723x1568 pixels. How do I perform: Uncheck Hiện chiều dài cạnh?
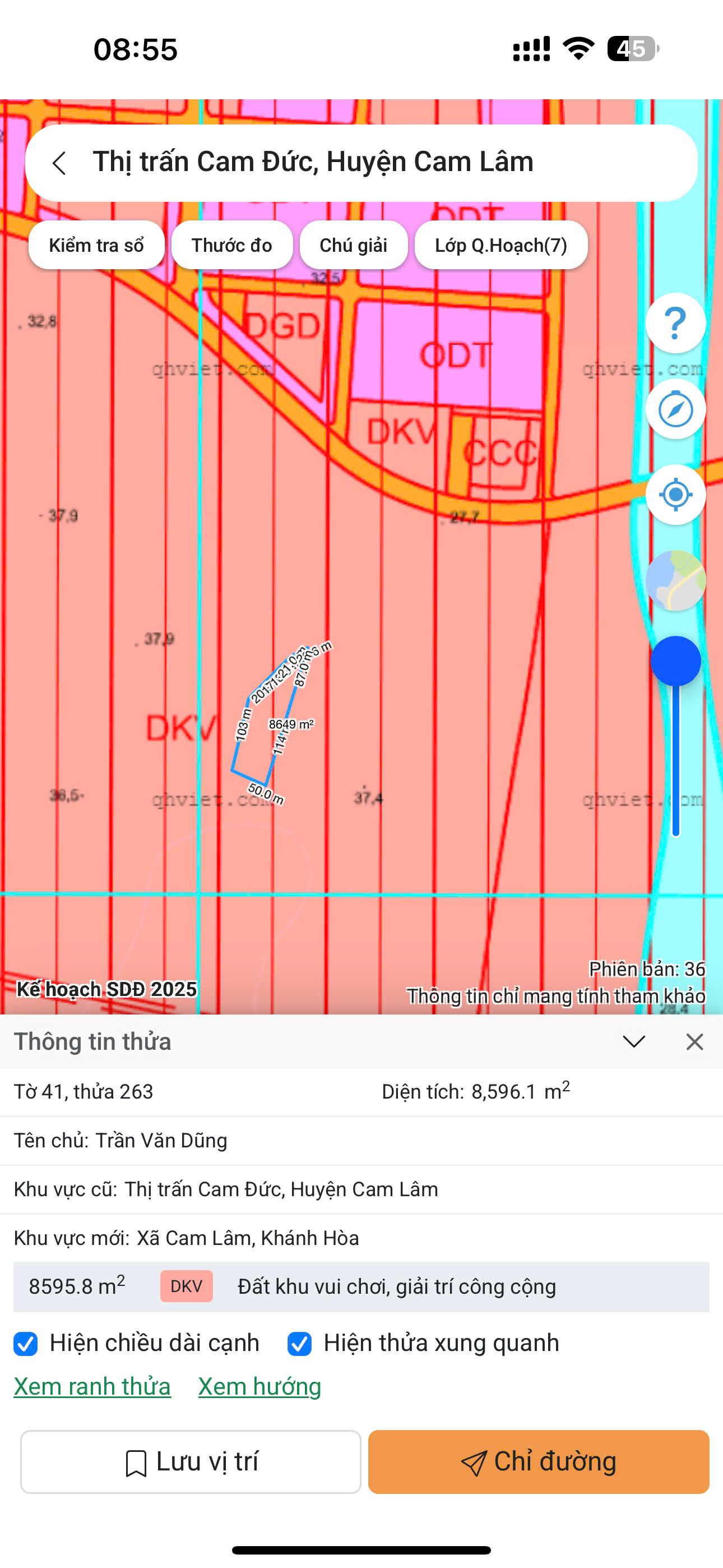tap(26, 1343)
